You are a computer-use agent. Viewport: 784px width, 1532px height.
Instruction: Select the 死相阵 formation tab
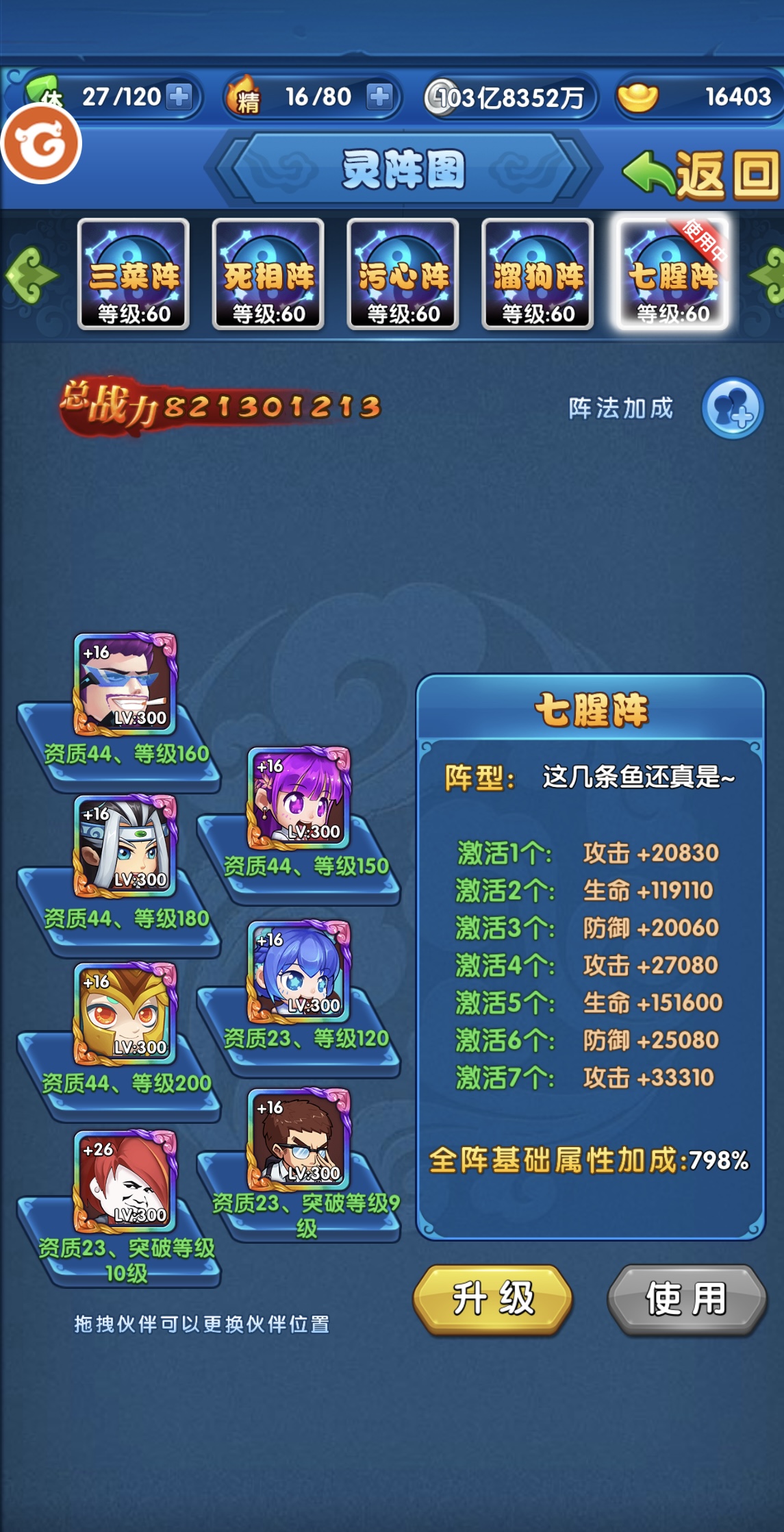pyautogui.click(x=268, y=274)
